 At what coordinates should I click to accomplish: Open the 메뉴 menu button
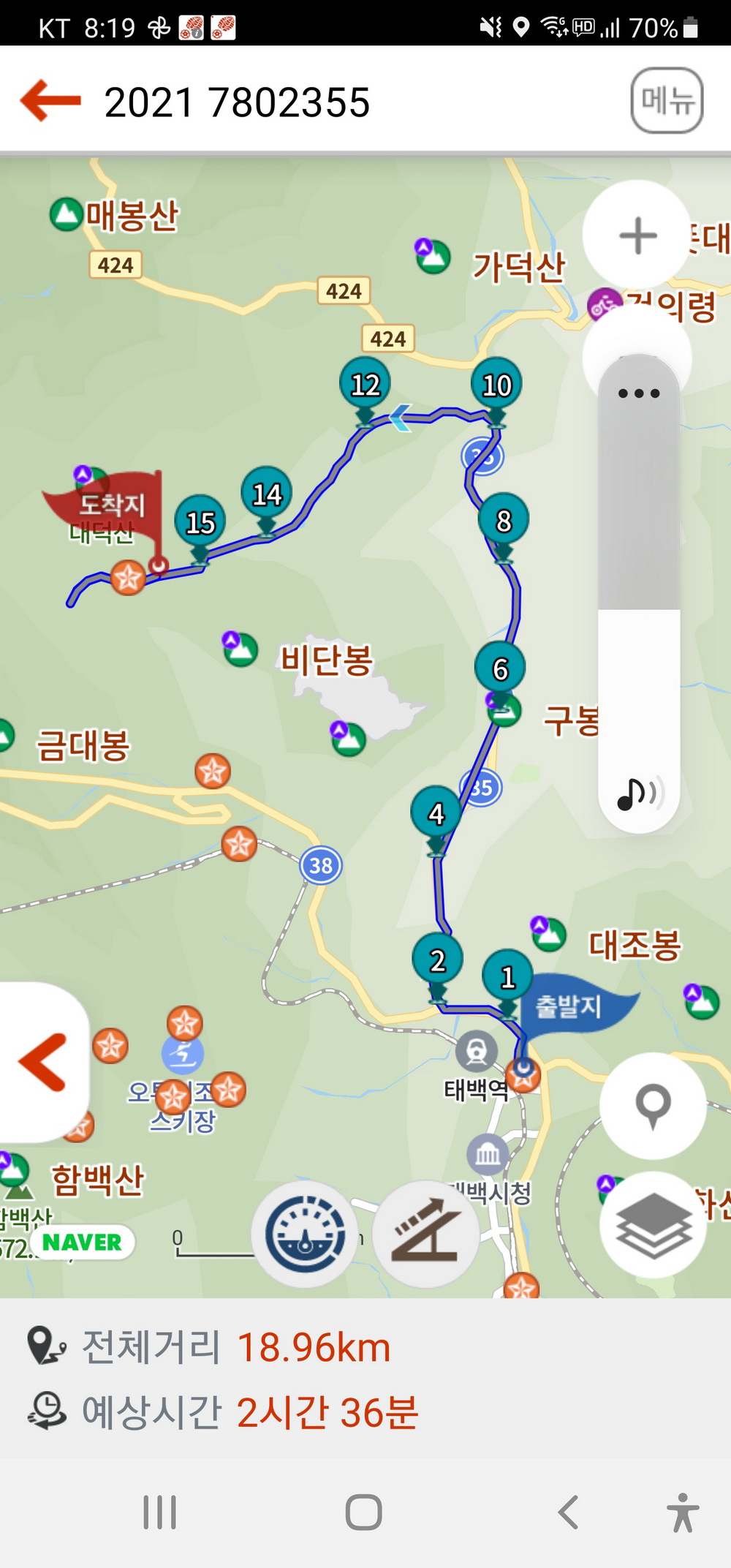[x=667, y=100]
